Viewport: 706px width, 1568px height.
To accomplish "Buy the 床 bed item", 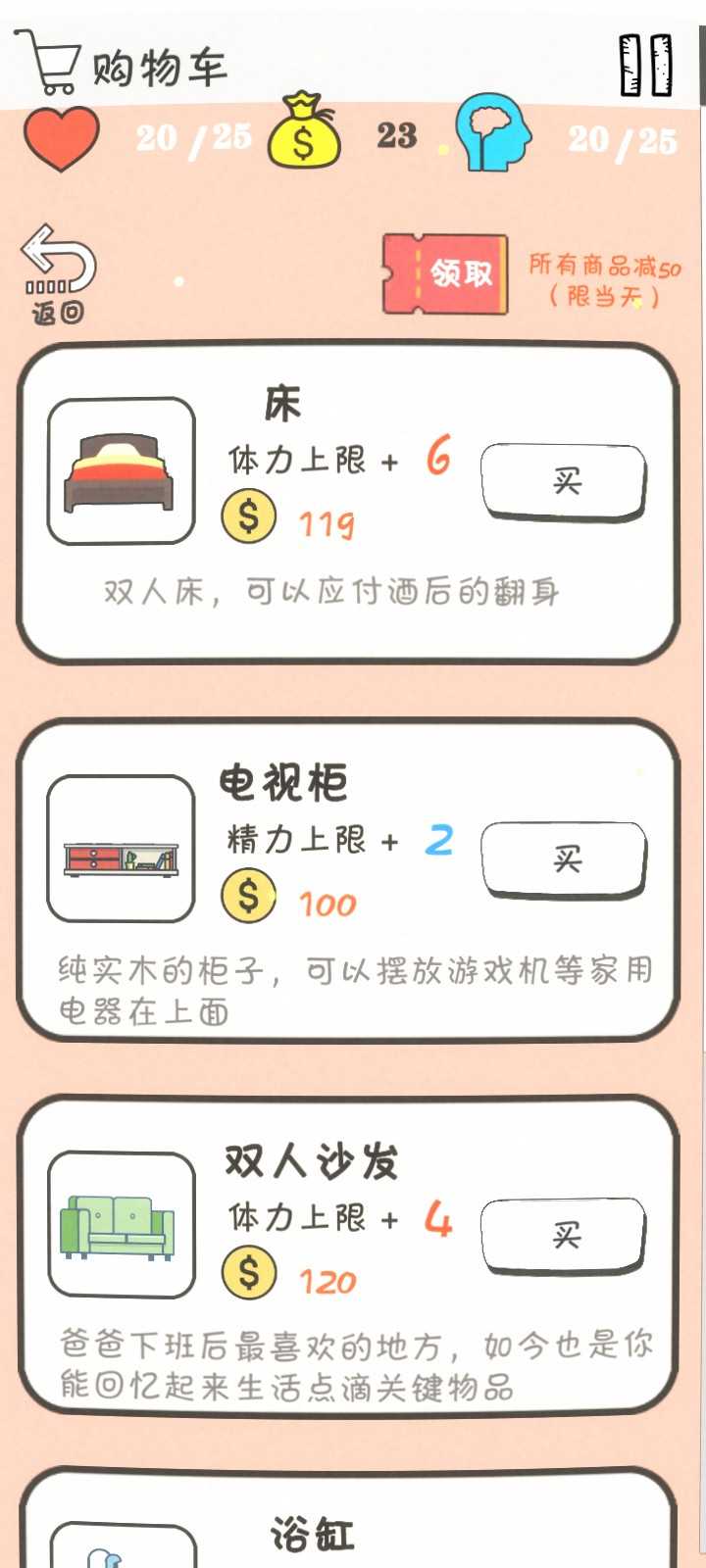I will [x=563, y=480].
